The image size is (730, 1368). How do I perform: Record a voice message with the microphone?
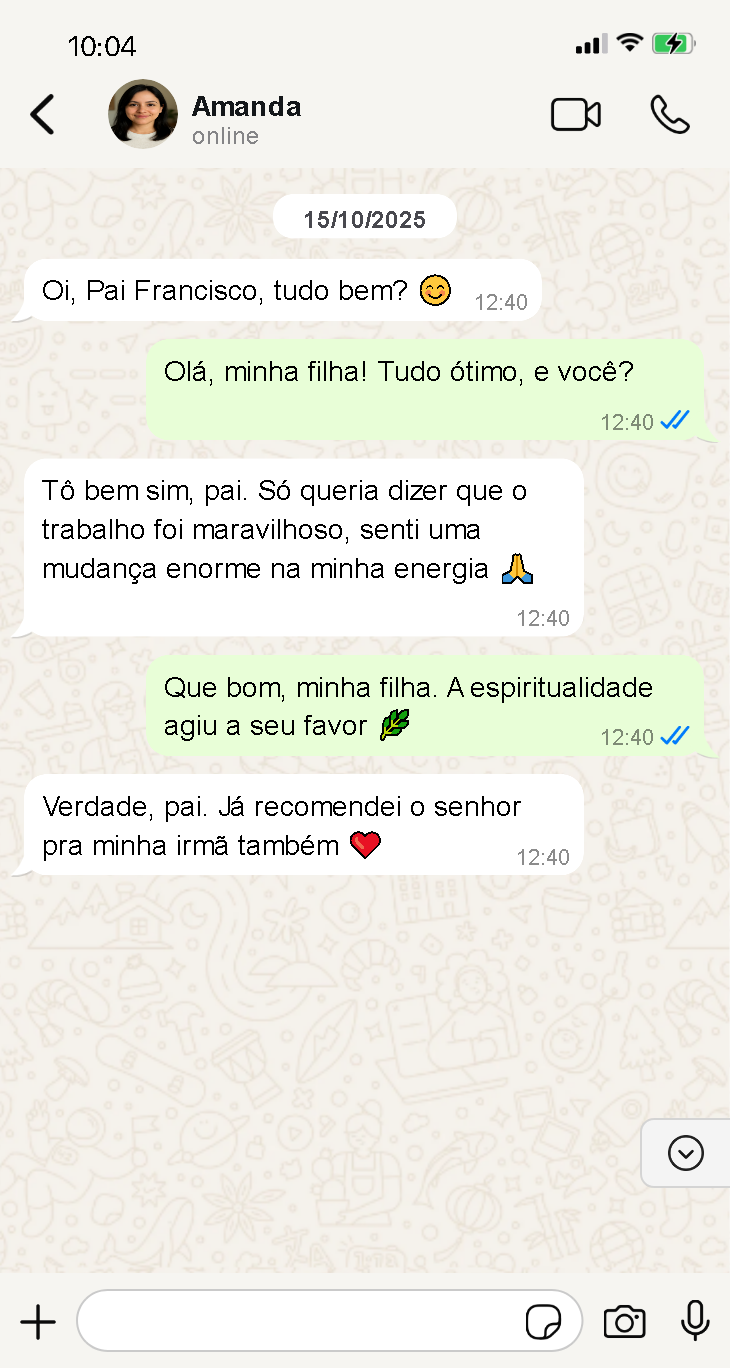(x=695, y=1321)
